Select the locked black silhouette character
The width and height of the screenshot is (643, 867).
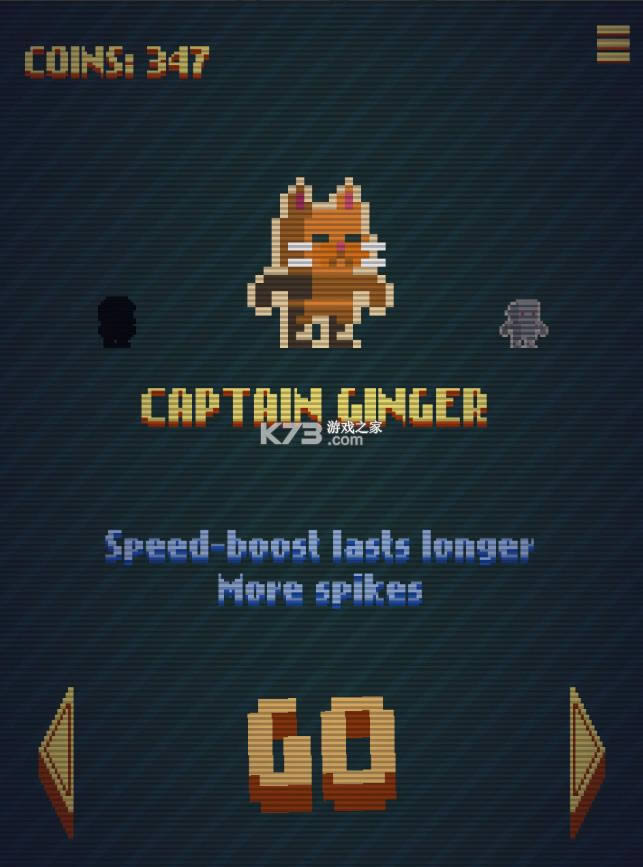117,322
